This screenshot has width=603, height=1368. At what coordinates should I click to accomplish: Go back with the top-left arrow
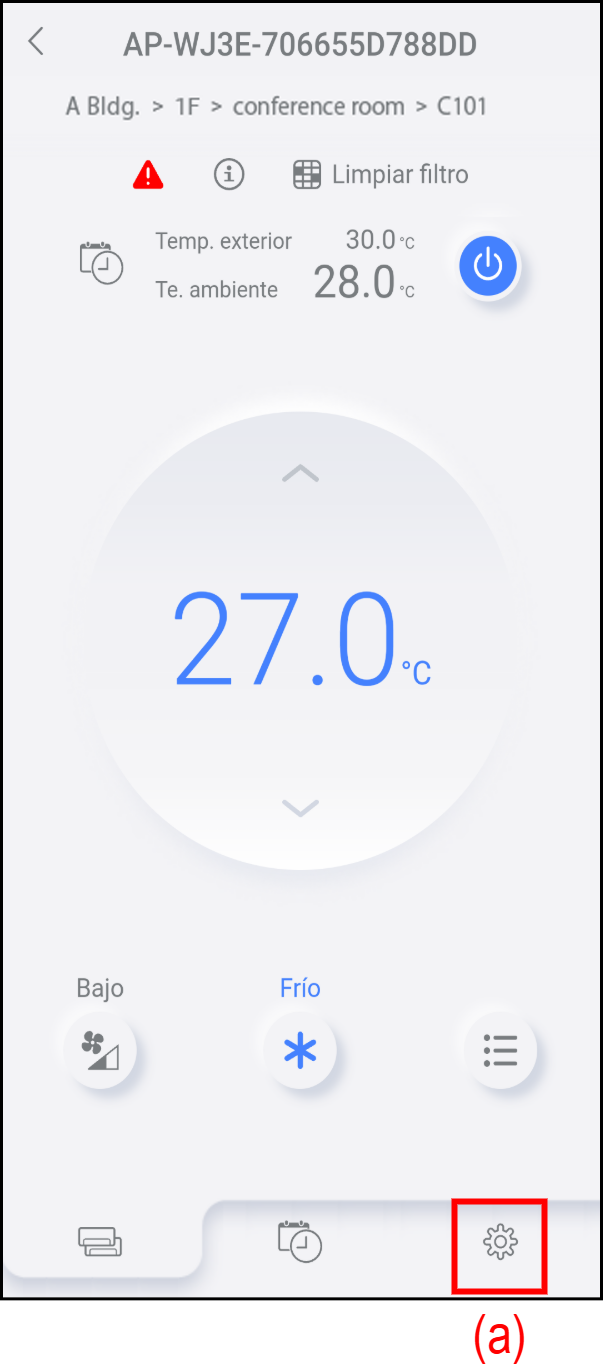coord(36,42)
